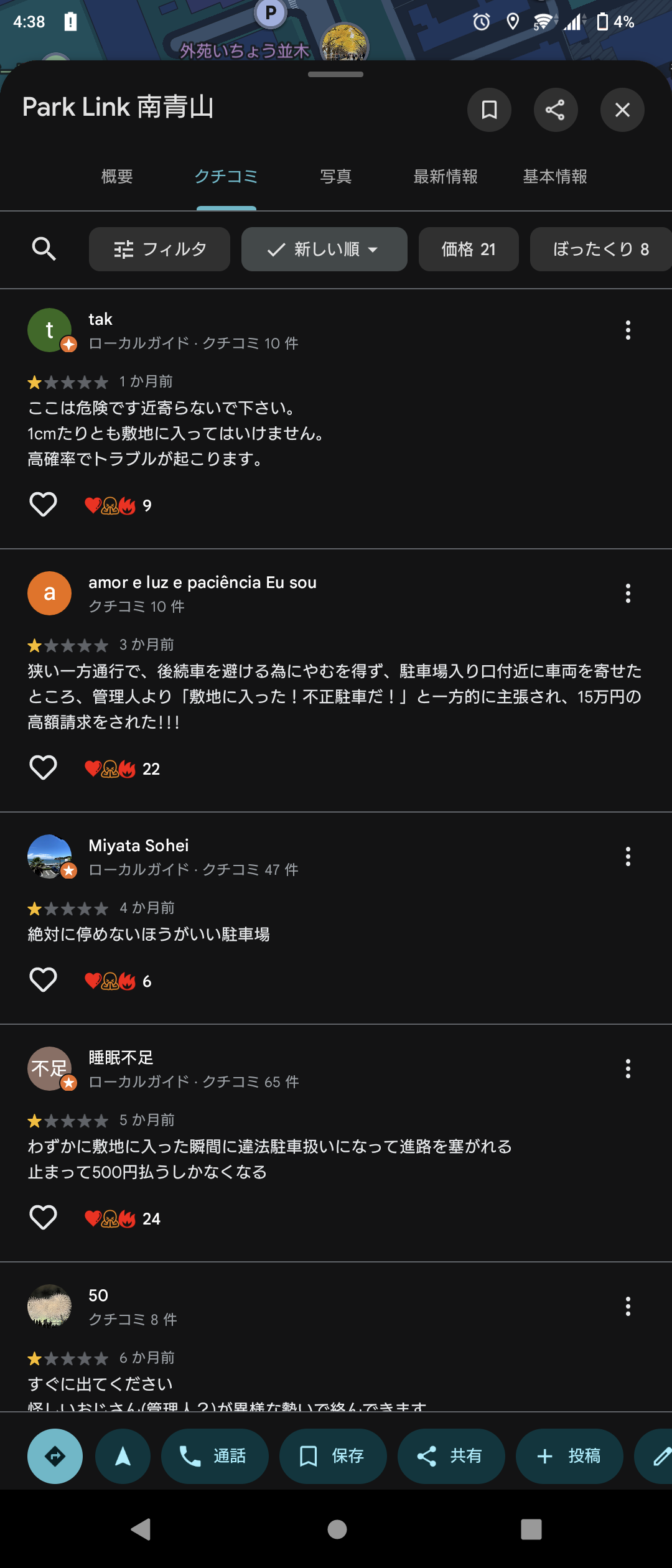Open the フィルタ options
The image size is (672, 1568).
click(159, 249)
